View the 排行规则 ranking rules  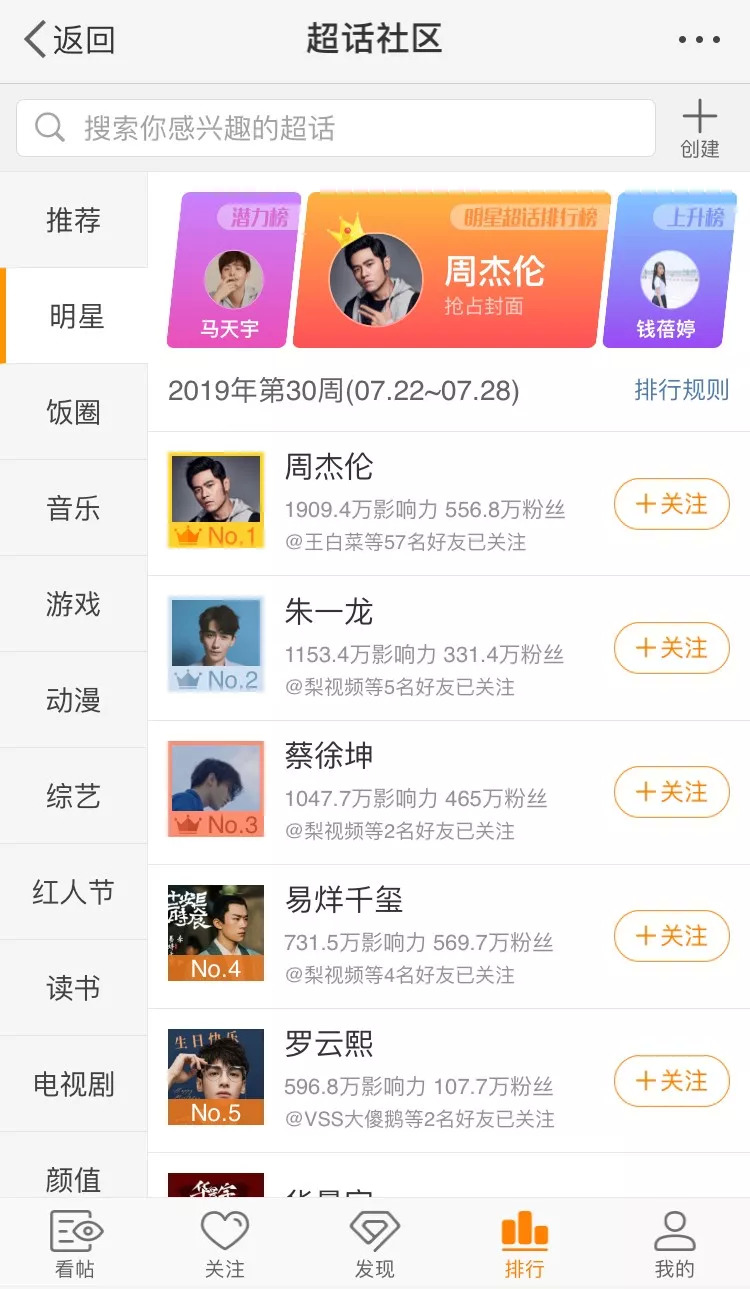tap(681, 390)
